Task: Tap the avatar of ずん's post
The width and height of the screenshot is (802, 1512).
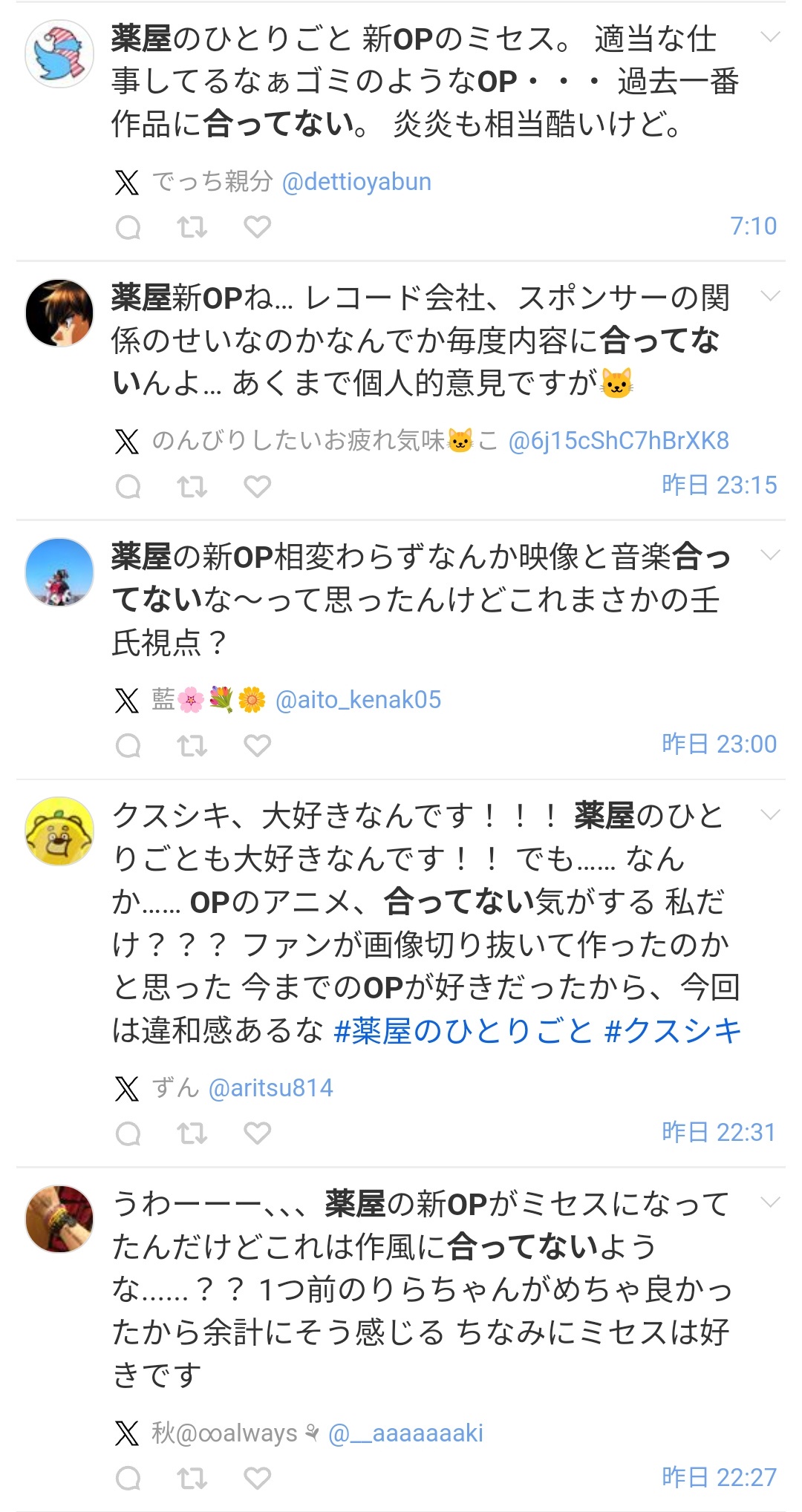Action: tap(59, 831)
